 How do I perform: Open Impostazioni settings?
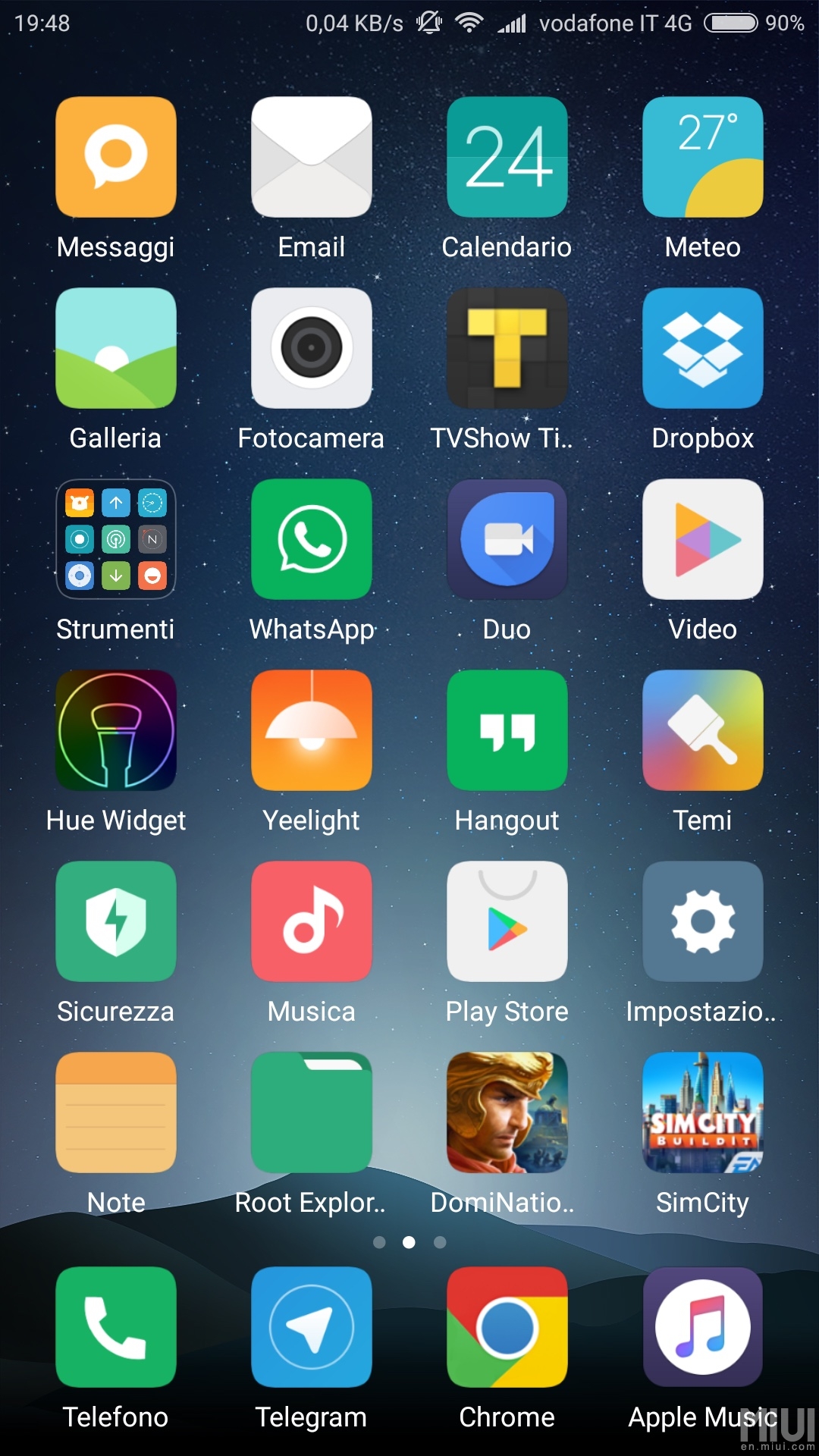[703, 921]
